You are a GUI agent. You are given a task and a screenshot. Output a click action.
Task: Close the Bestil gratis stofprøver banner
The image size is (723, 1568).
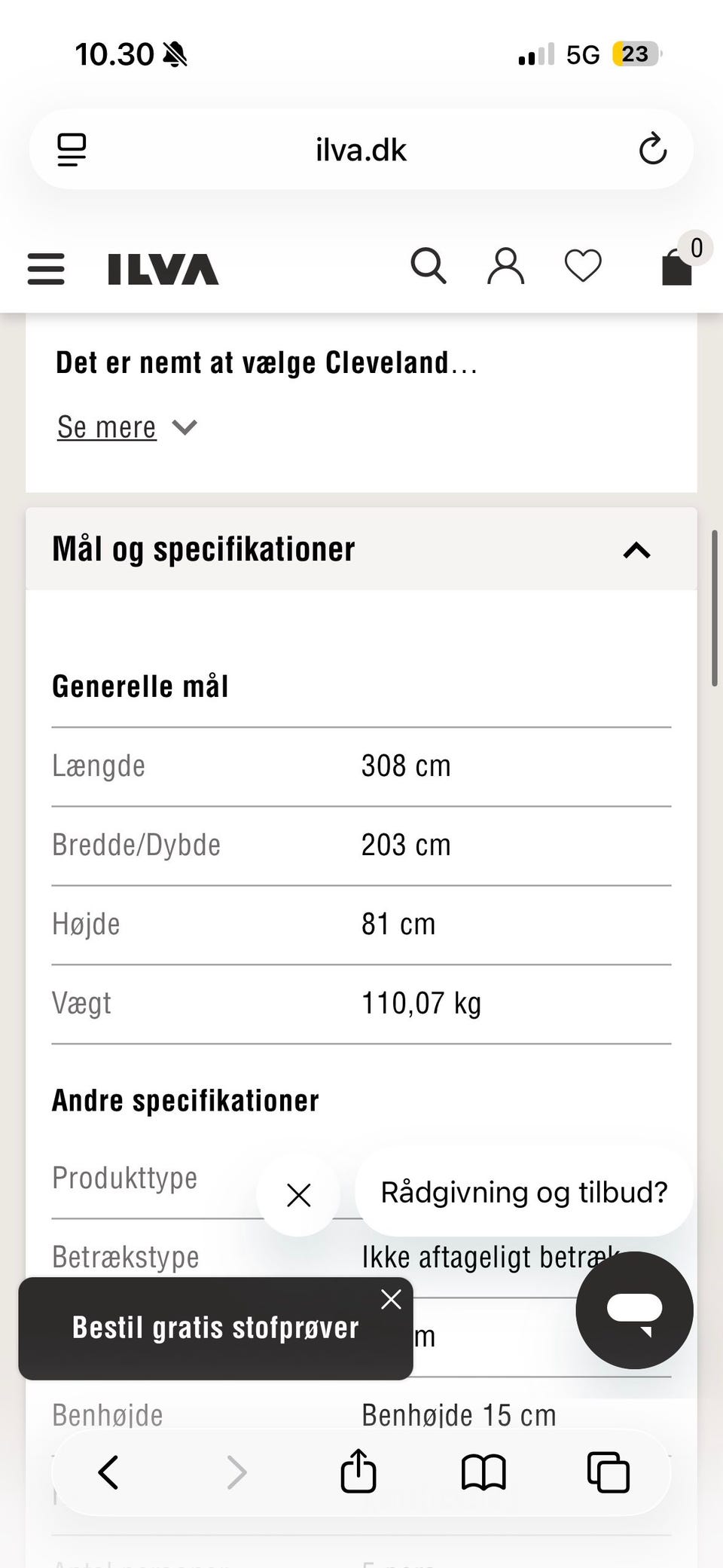click(x=391, y=1300)
